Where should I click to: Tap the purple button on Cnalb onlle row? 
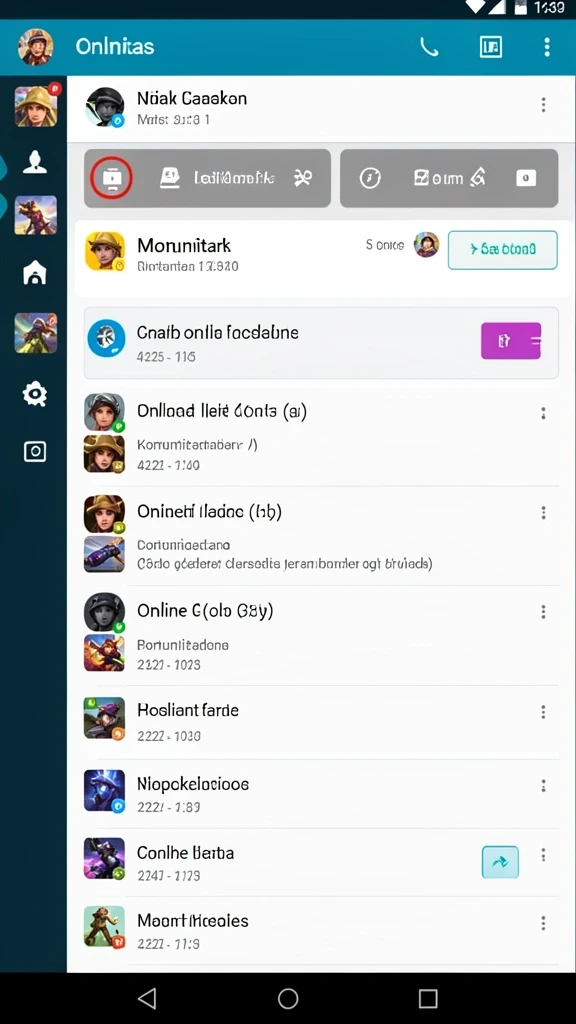tap(511, 340)
